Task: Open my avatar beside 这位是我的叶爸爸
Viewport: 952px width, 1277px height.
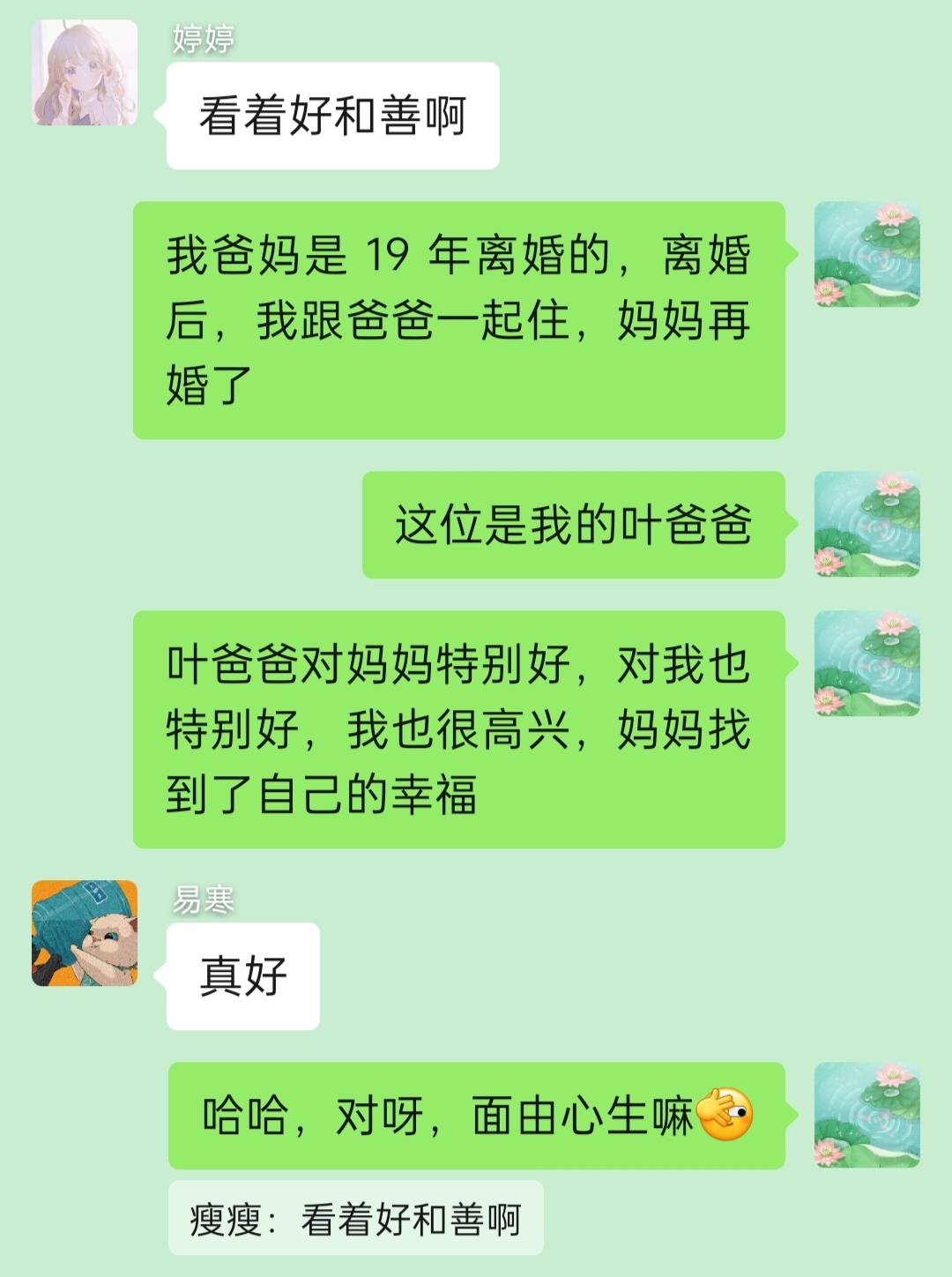Action: tap(866, 524)
